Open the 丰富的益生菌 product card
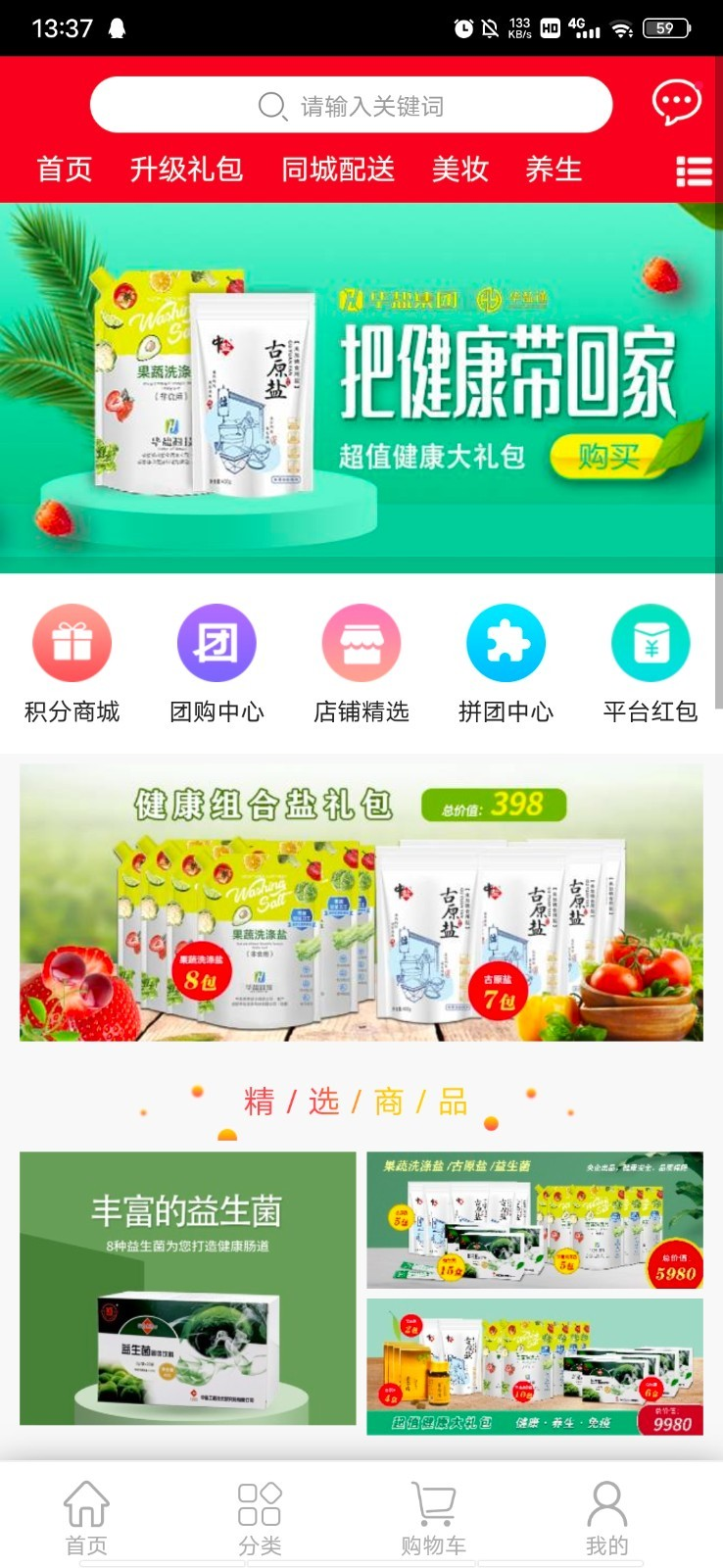 [187, 1288]
